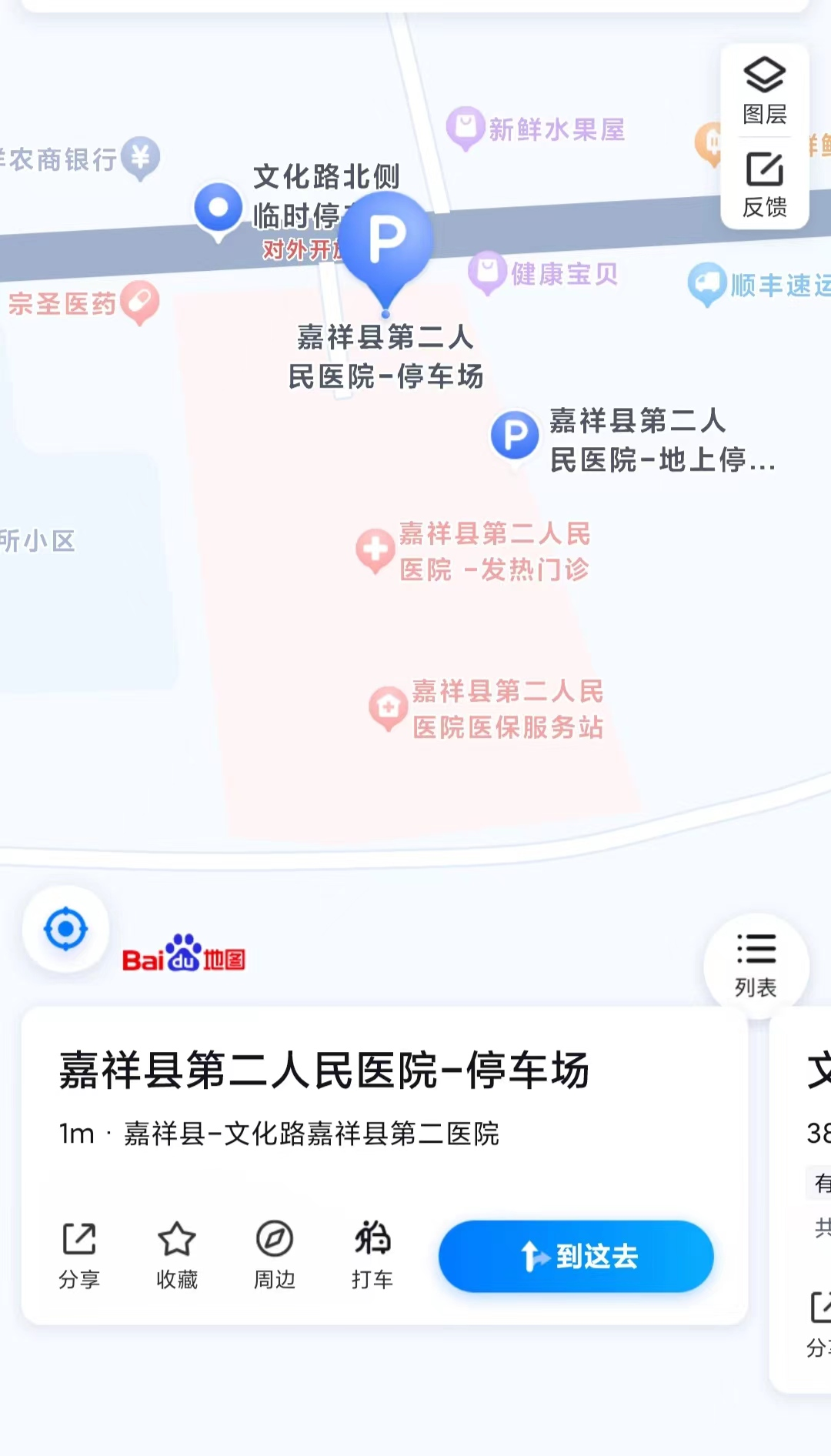831x1456 pixels.
Task: Open the 反馈 feedback option
Action: [764, 185]
